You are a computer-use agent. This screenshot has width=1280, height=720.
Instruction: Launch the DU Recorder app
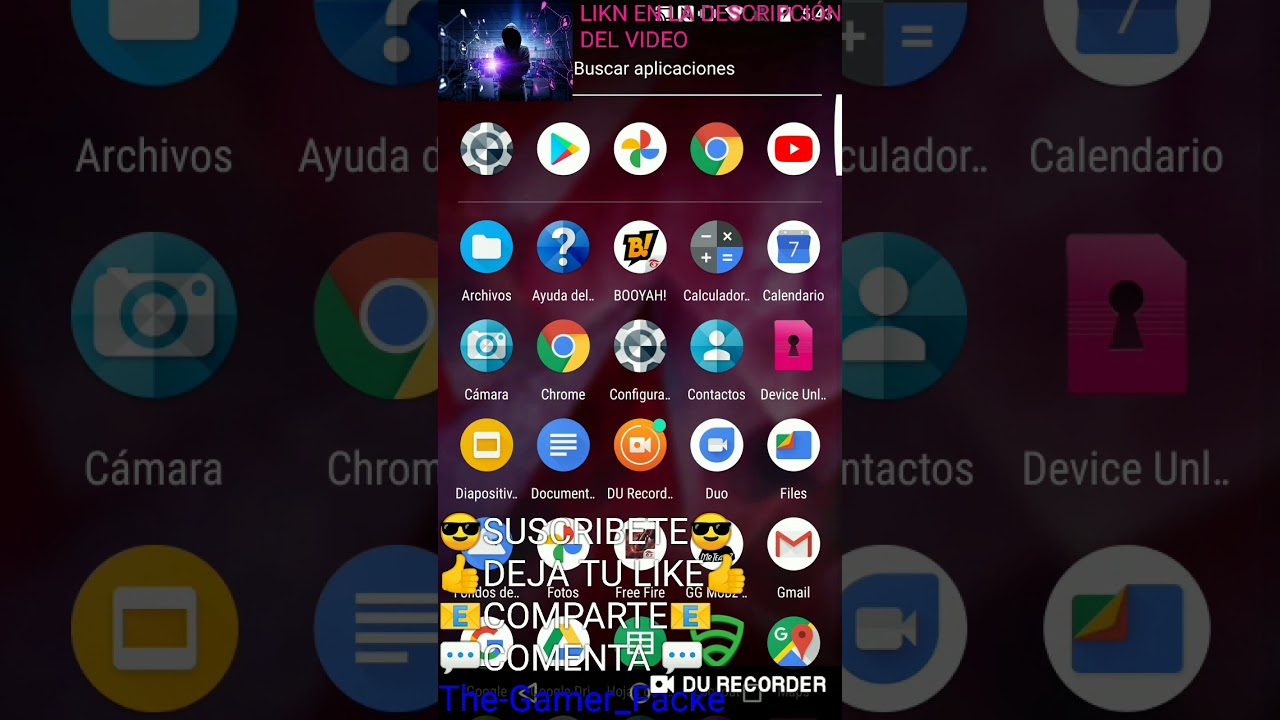pyautogui.click(x=640, y=446)
